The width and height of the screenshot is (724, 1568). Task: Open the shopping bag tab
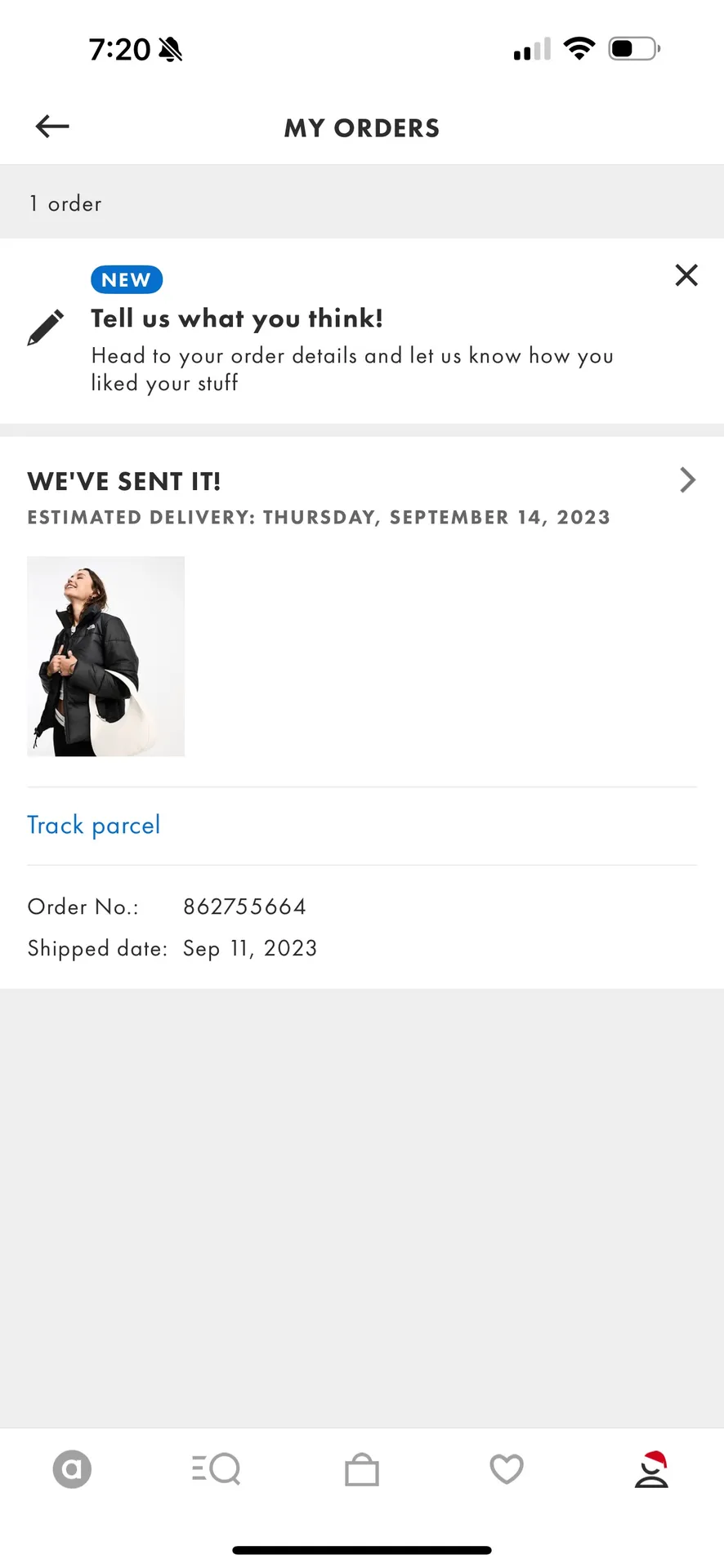click(362, 1469)
